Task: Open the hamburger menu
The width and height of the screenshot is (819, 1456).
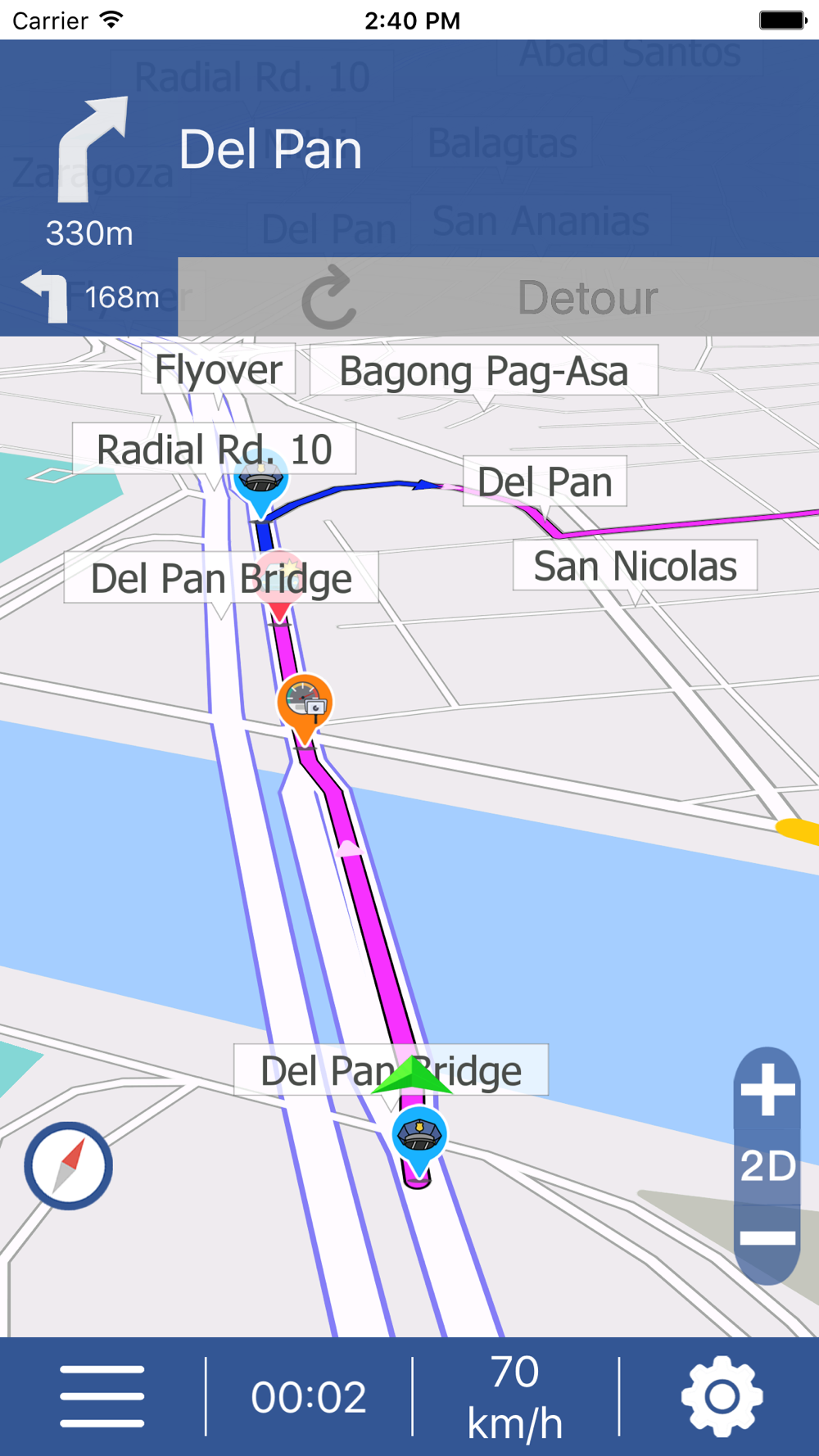Action: 102,1396
